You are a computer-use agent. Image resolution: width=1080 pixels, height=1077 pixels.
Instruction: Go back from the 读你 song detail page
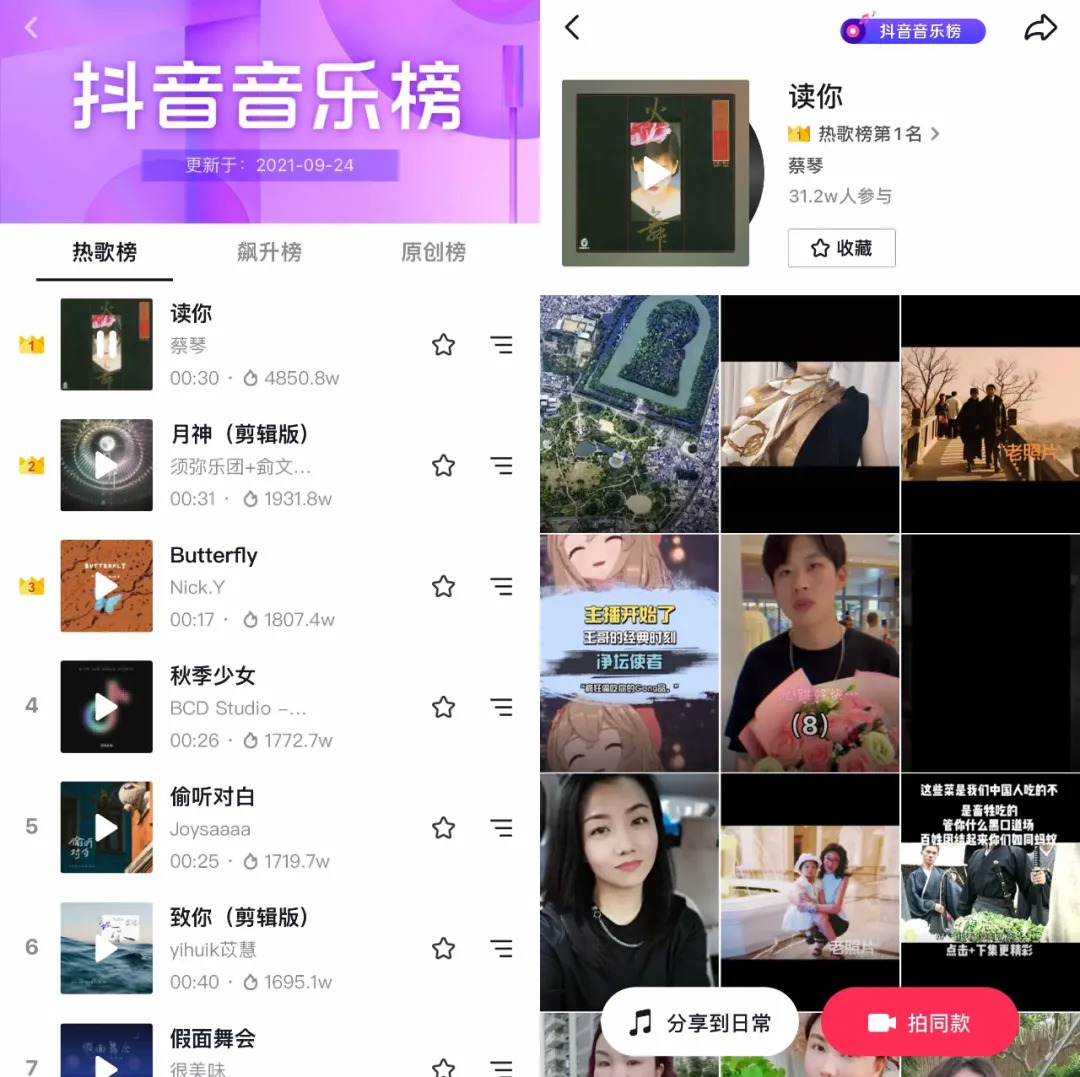(572, 28)
